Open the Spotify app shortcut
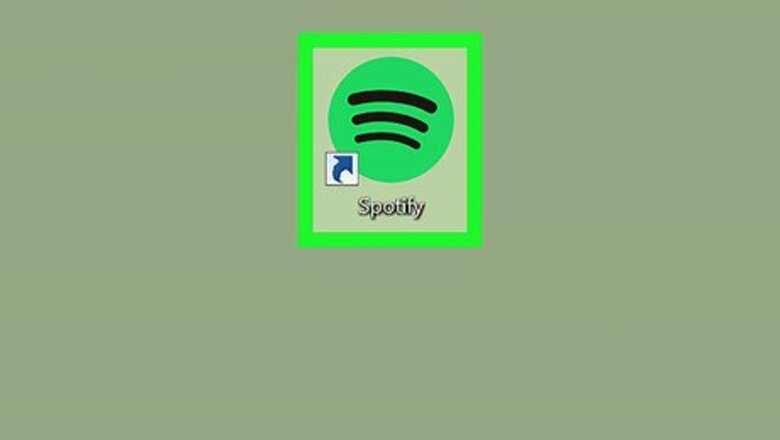780x440 pixels. [x=390, y=120]
